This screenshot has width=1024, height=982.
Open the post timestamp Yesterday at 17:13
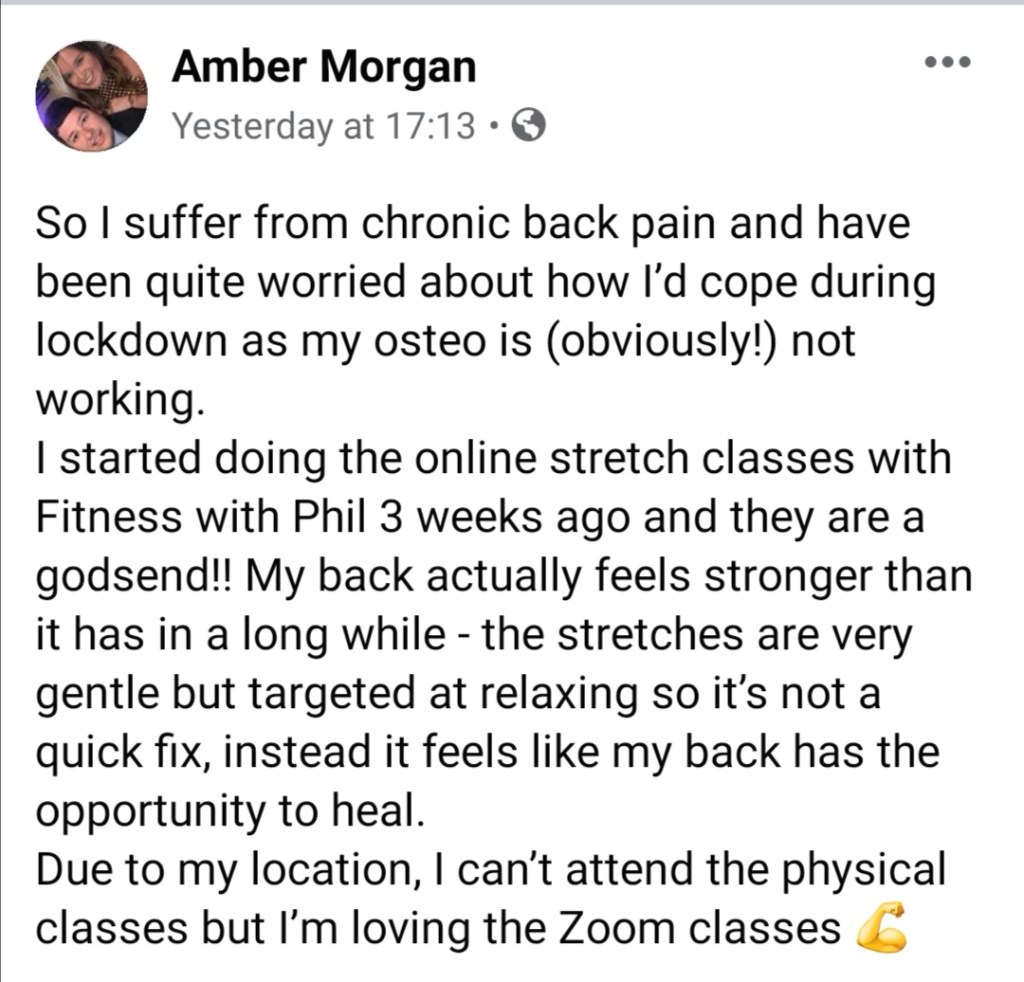click(324, 126)
